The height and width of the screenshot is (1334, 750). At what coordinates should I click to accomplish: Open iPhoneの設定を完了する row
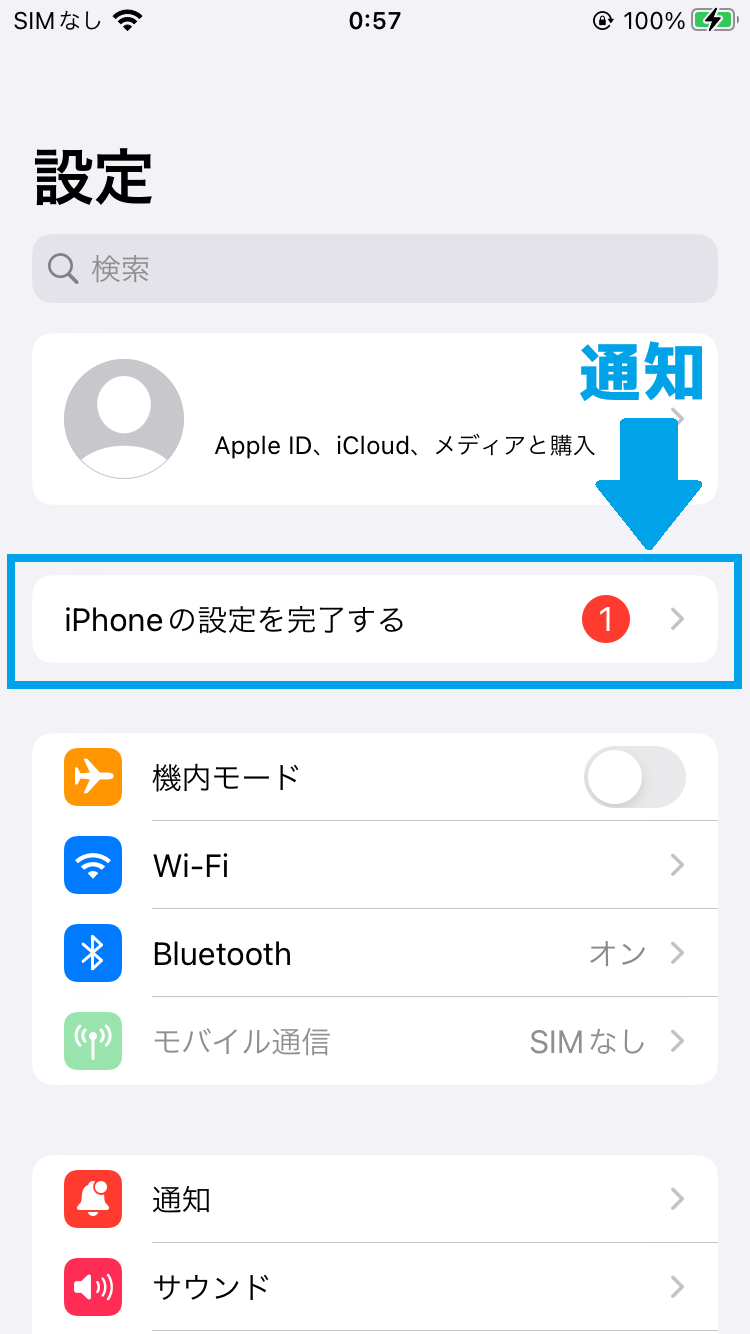tap(374, 620)
